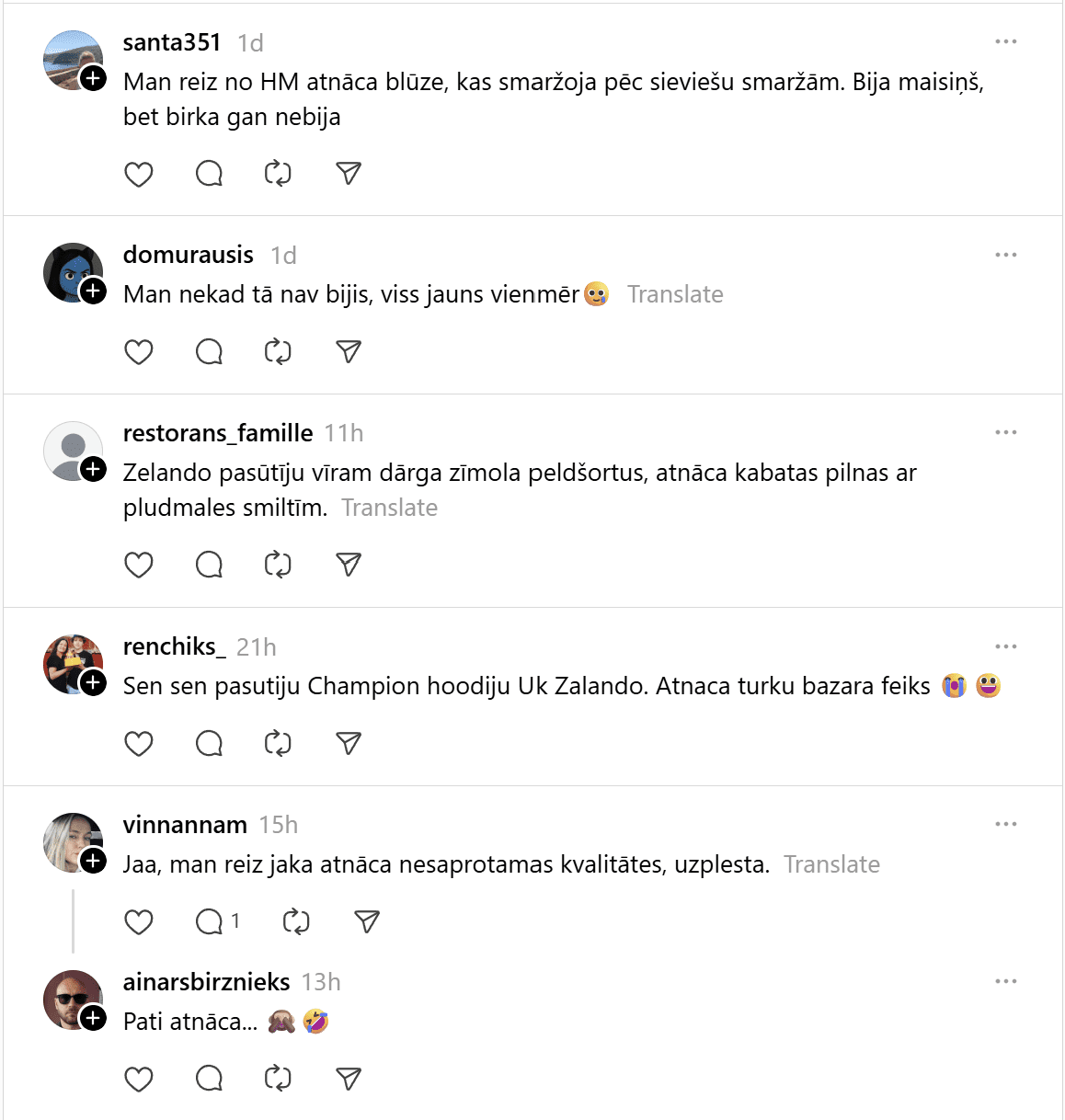
Task: Repost domurausis's comment
Action: [x=278, y=351]
